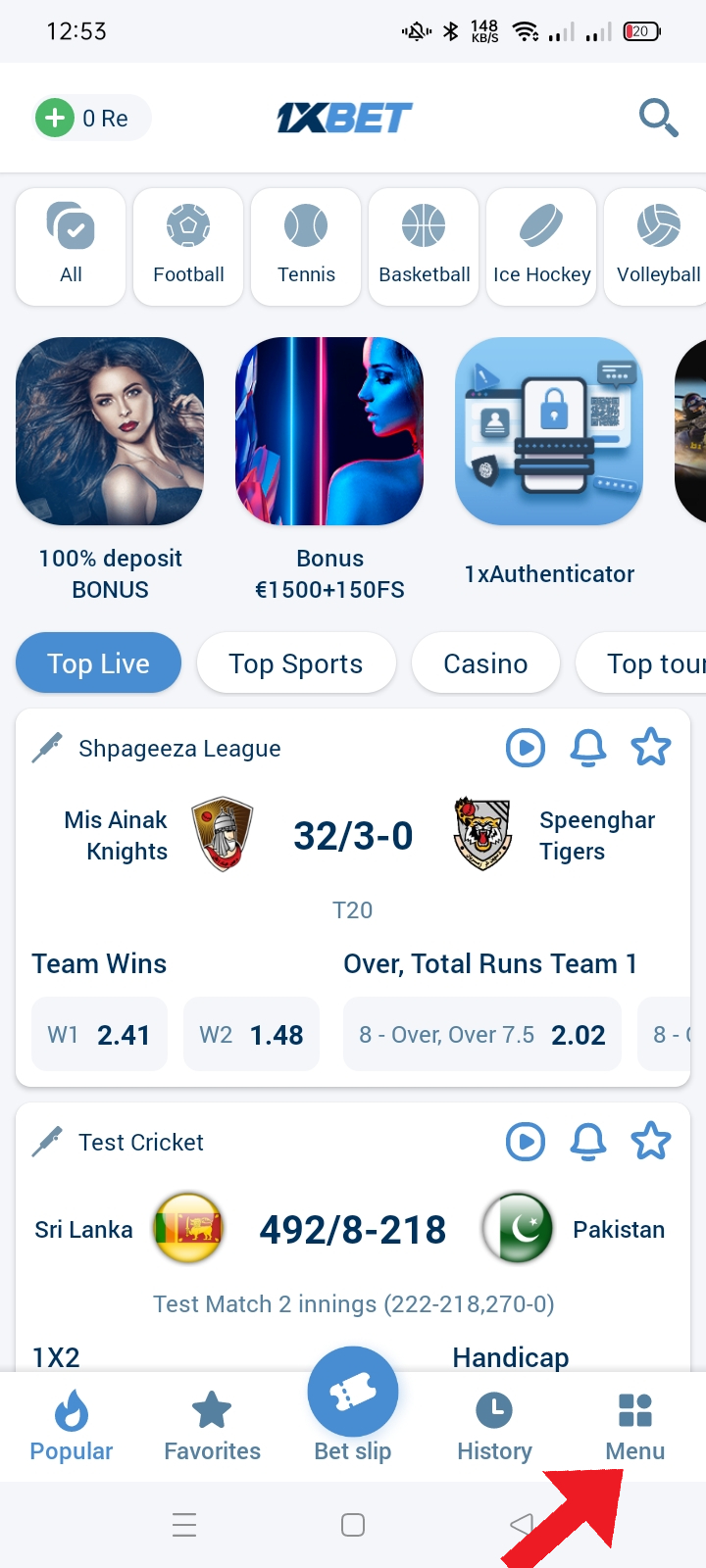Switch to the Top Sports tab
This screenshot has height=1568, width=706.
tap(296, 663)
